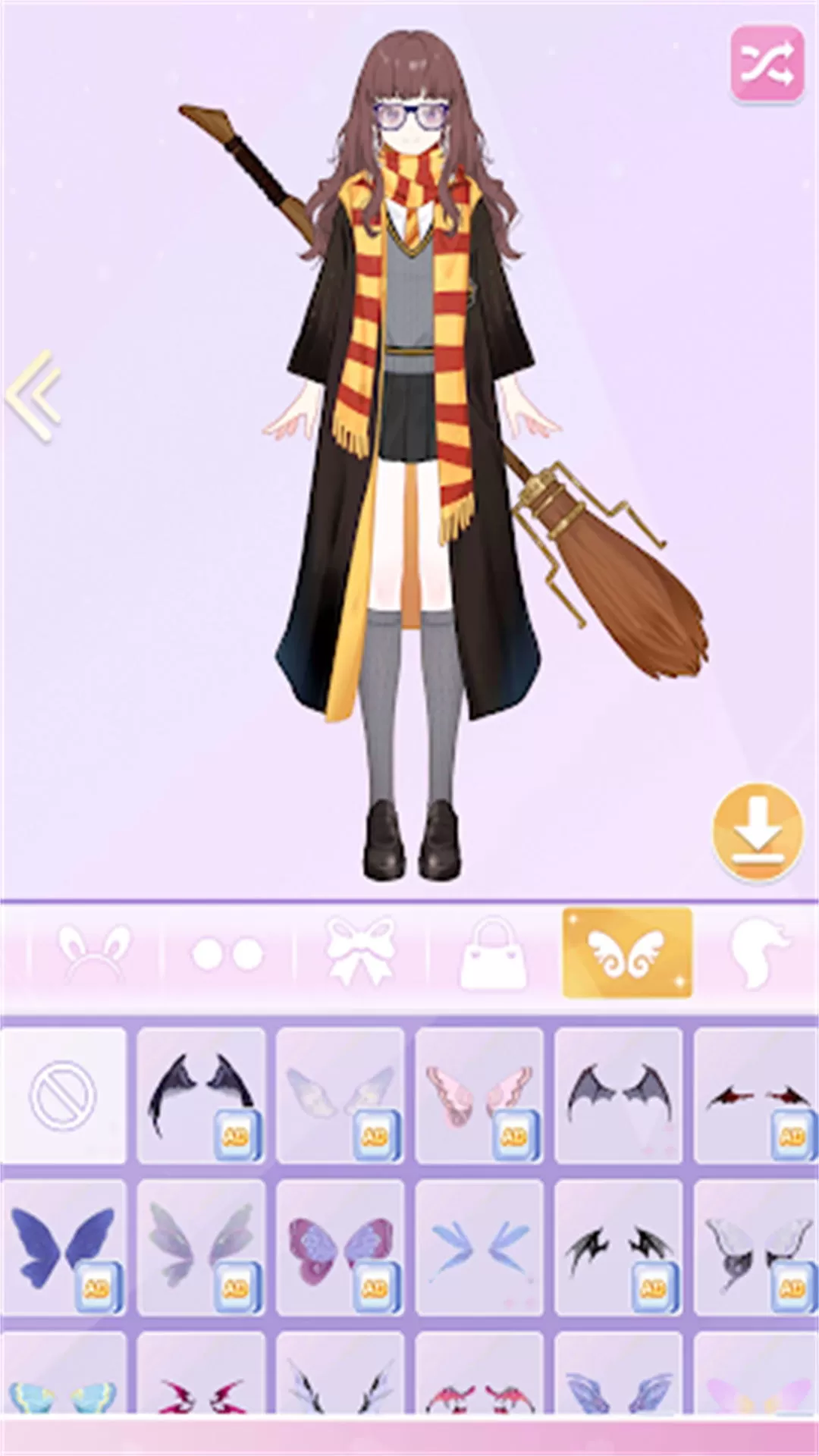Shuffle to a random outfit
Image resolution: width=819 pixels, height=1456 pixels.
767,64
